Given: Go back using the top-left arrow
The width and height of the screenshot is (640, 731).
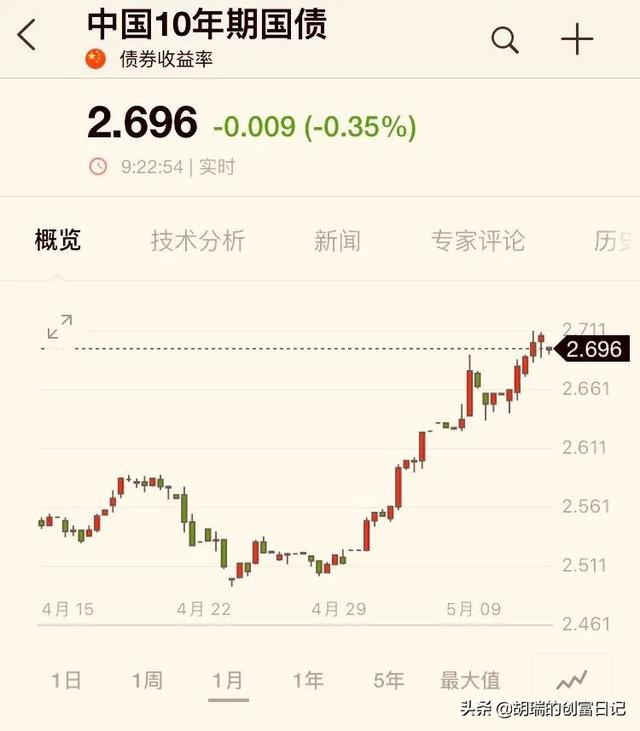Looking at the screenshot, I should click(x=27, y=37).
